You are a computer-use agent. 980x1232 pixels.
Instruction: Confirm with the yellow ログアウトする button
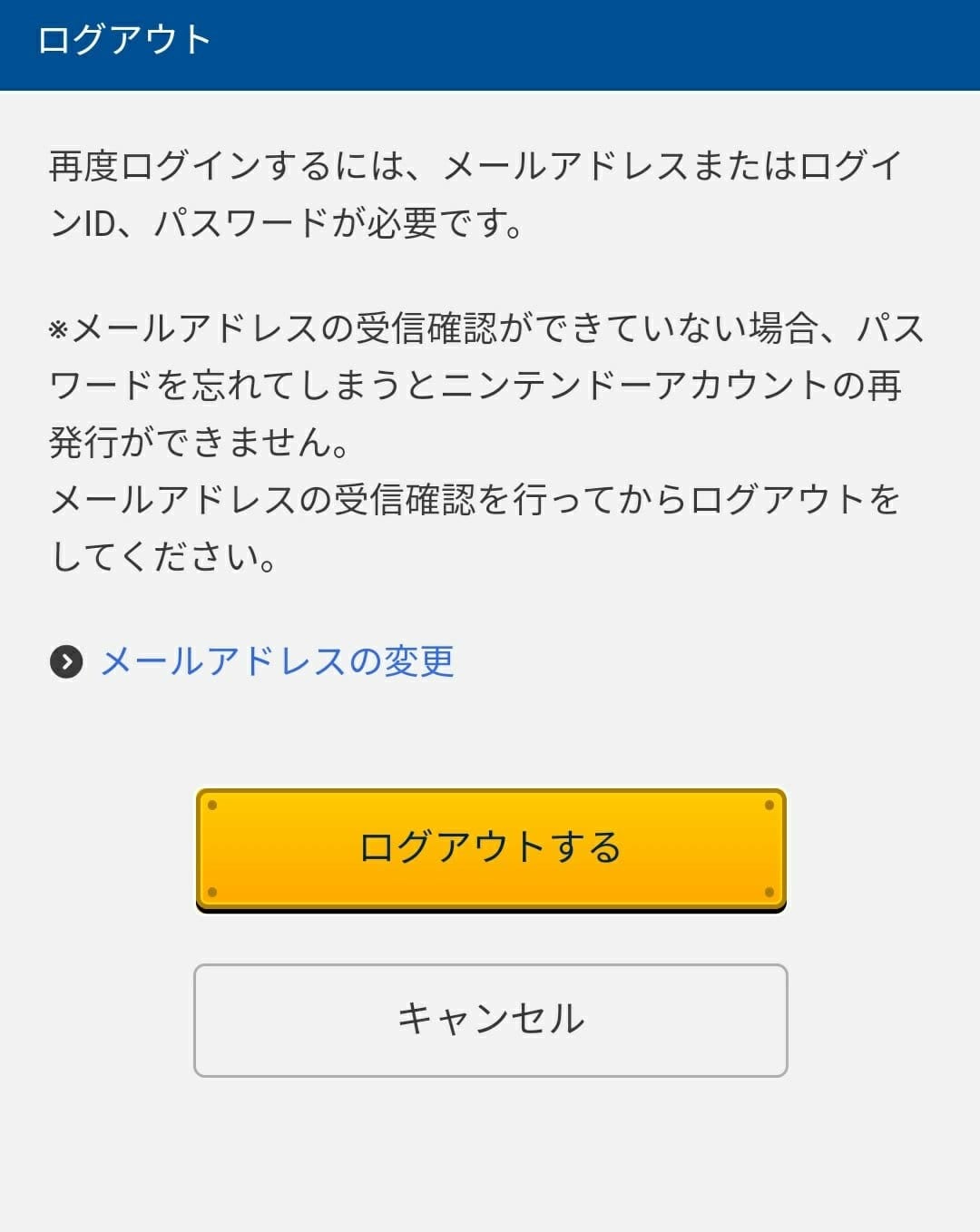[x=490, y=848]
